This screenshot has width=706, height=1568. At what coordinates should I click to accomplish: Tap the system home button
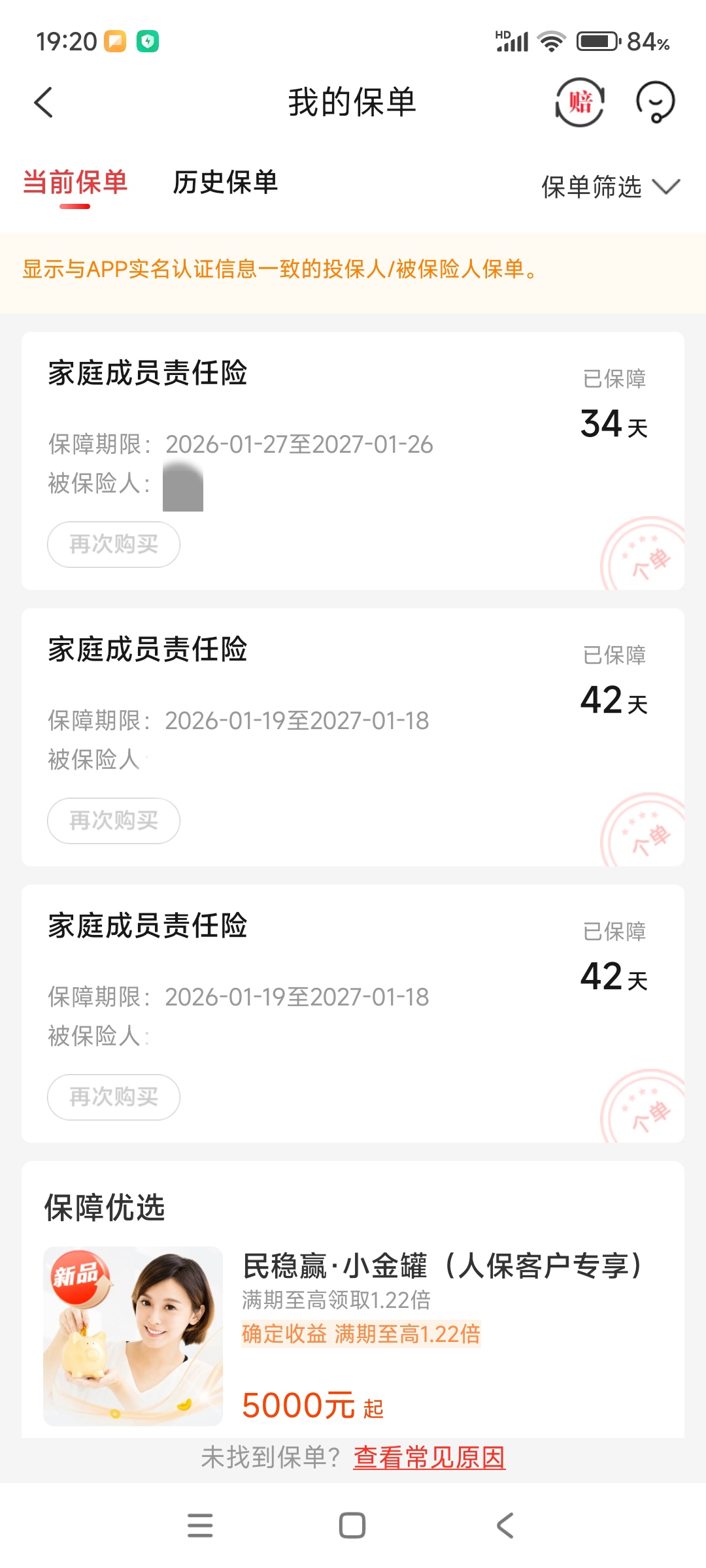tap(352, 1526)
